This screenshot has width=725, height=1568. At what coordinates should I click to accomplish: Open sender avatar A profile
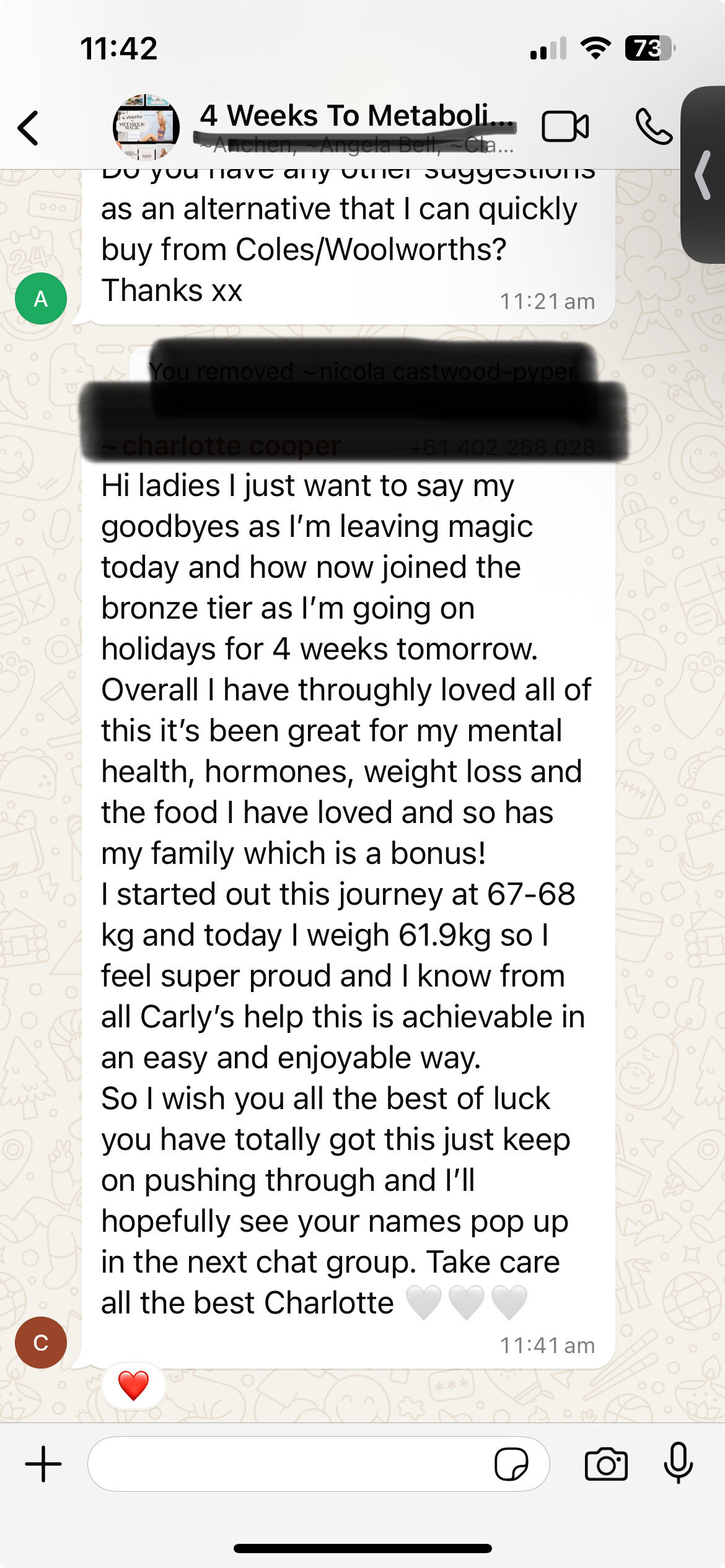pos(41,299)
